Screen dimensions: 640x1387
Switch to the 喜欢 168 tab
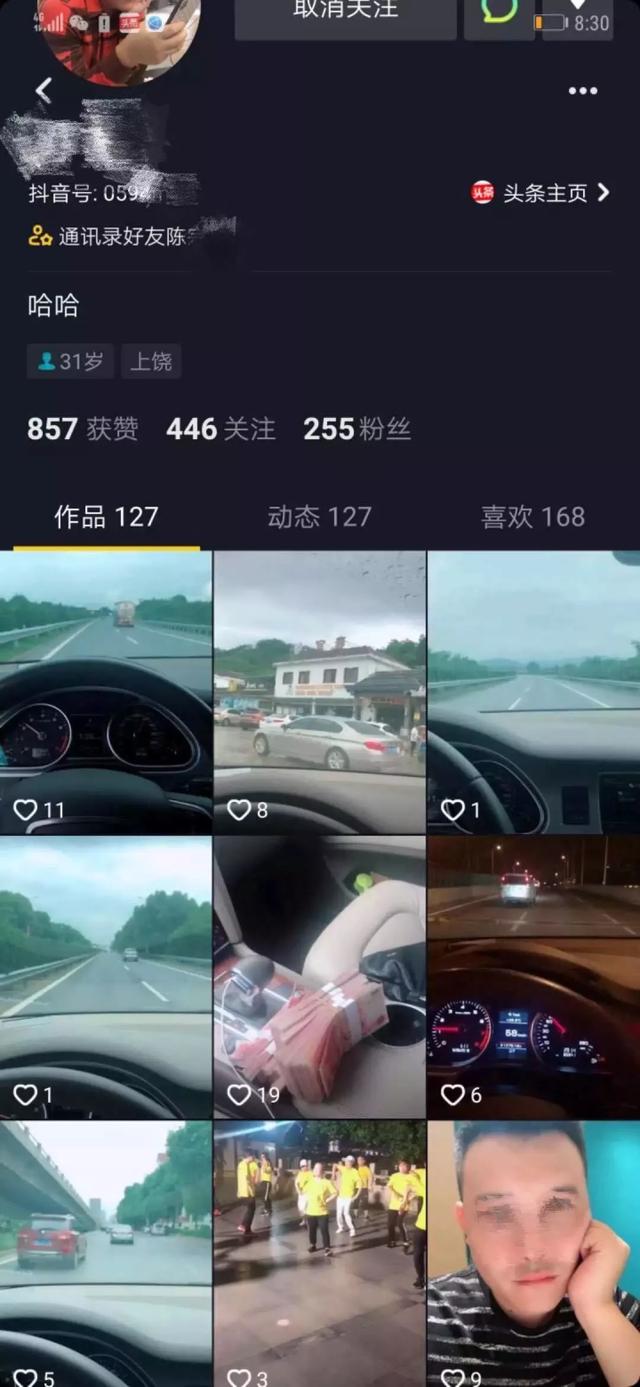(x=532, y=517)
